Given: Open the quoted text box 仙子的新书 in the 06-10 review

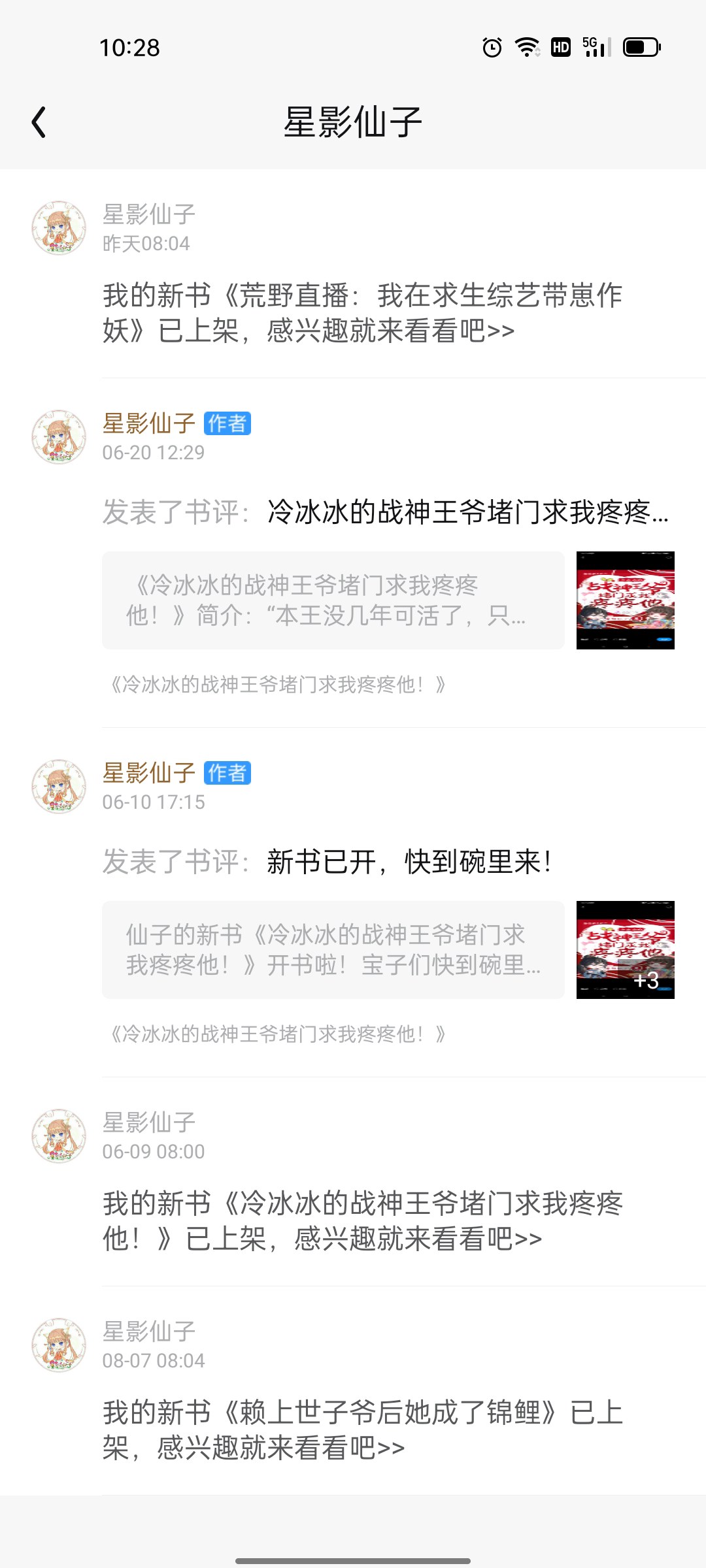Looking at the screenshot, I should click(x=333, y=950).
